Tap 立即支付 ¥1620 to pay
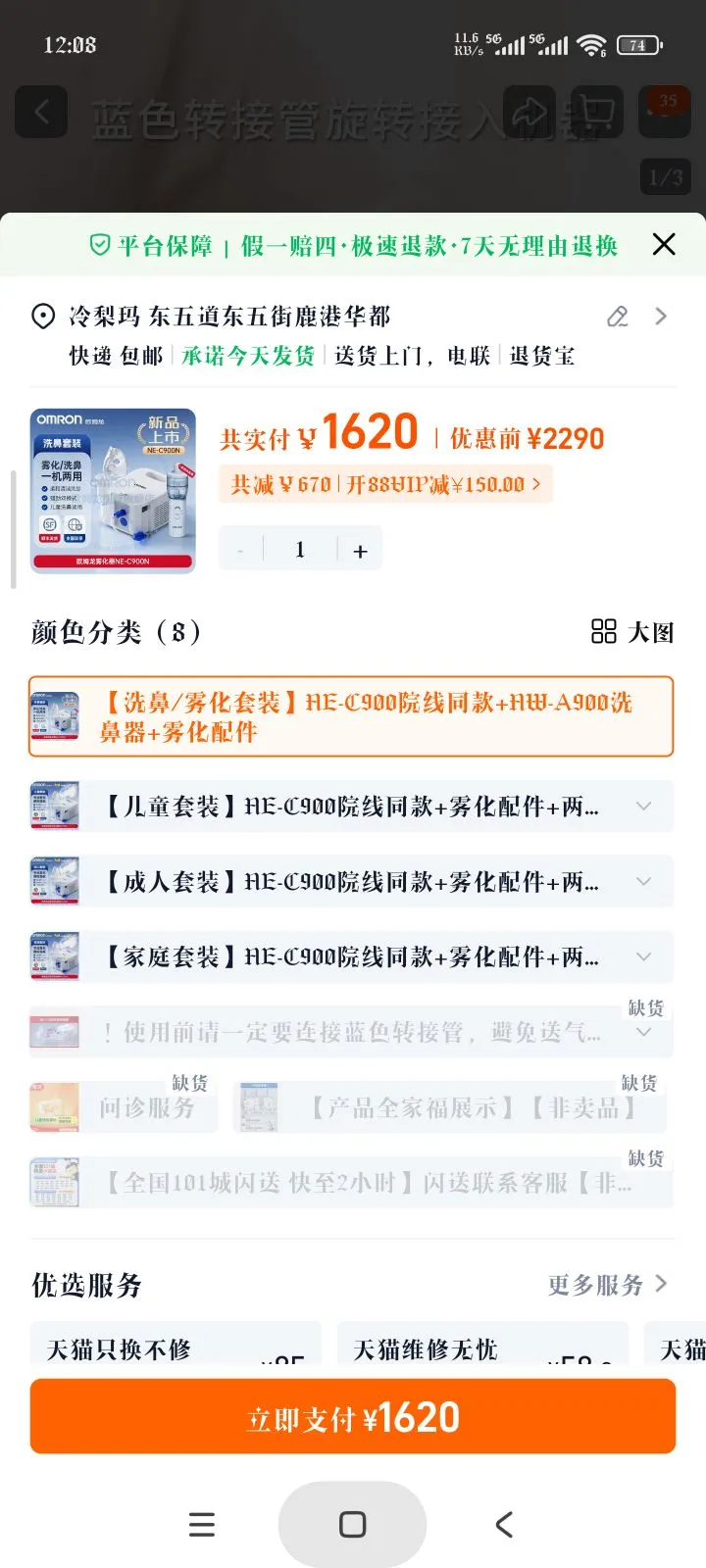This screenshot has width=706, height=1568. 353,1417
